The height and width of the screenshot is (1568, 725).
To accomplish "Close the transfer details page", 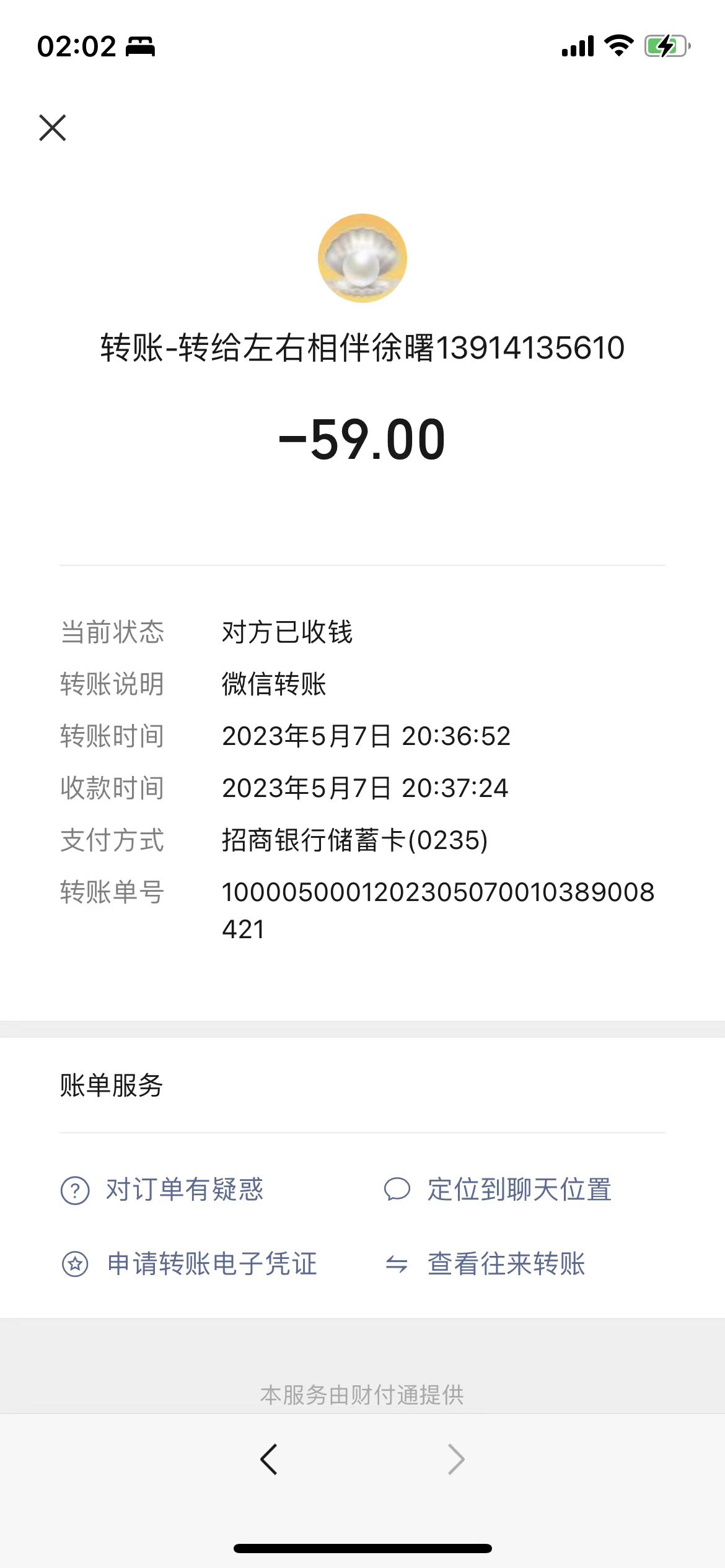I will pos(53,128).
